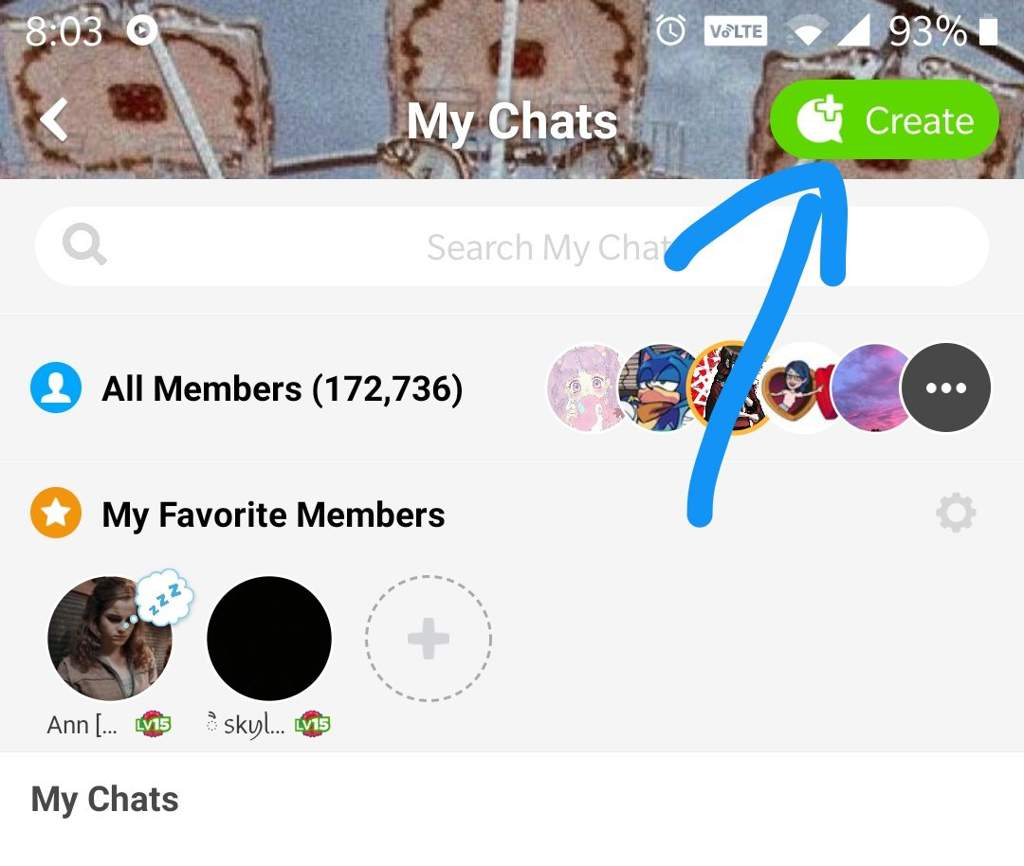Add a new favorite member
The height and width of the screenshot is (866, 1024).
coord(428,638)
